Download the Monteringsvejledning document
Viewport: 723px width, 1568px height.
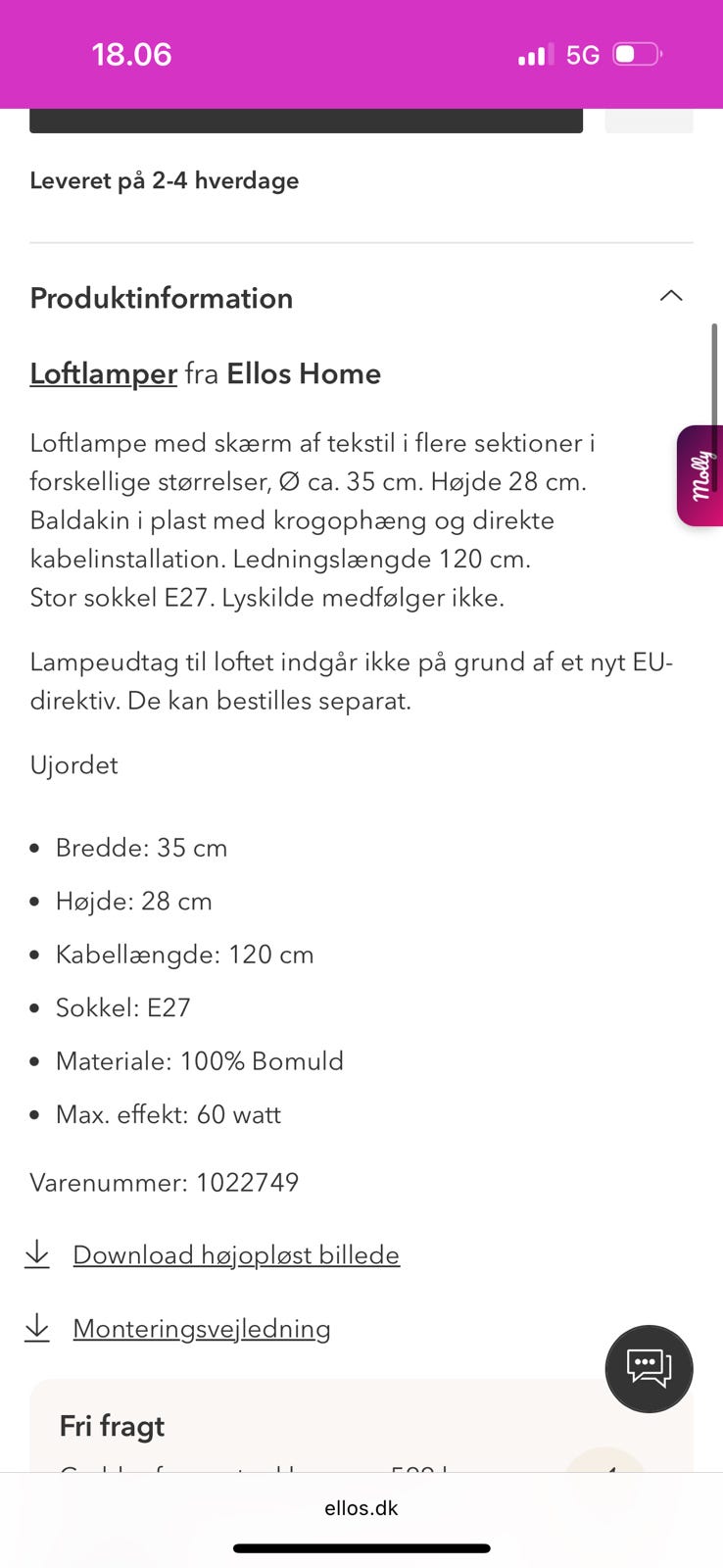click(201, 1328)
